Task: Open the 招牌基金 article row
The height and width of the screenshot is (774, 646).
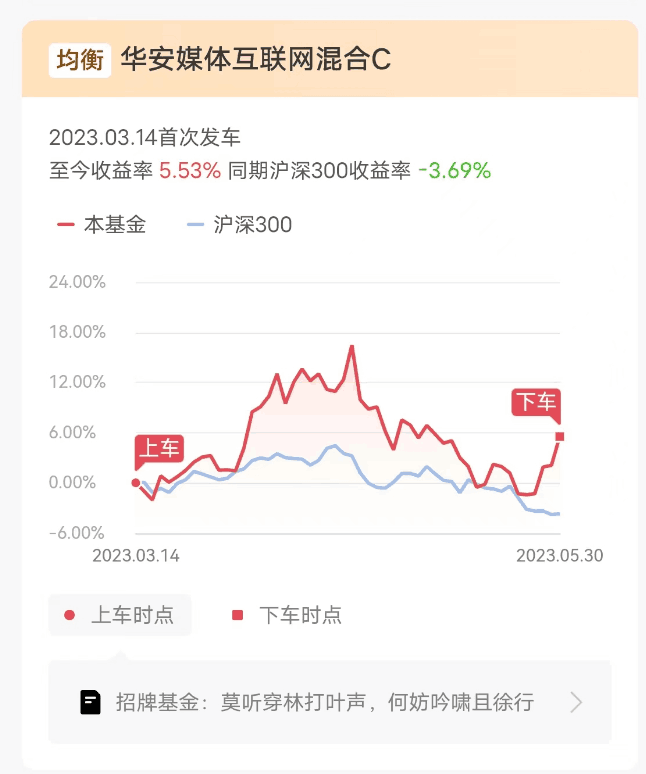Action: (x=329, y=702)
